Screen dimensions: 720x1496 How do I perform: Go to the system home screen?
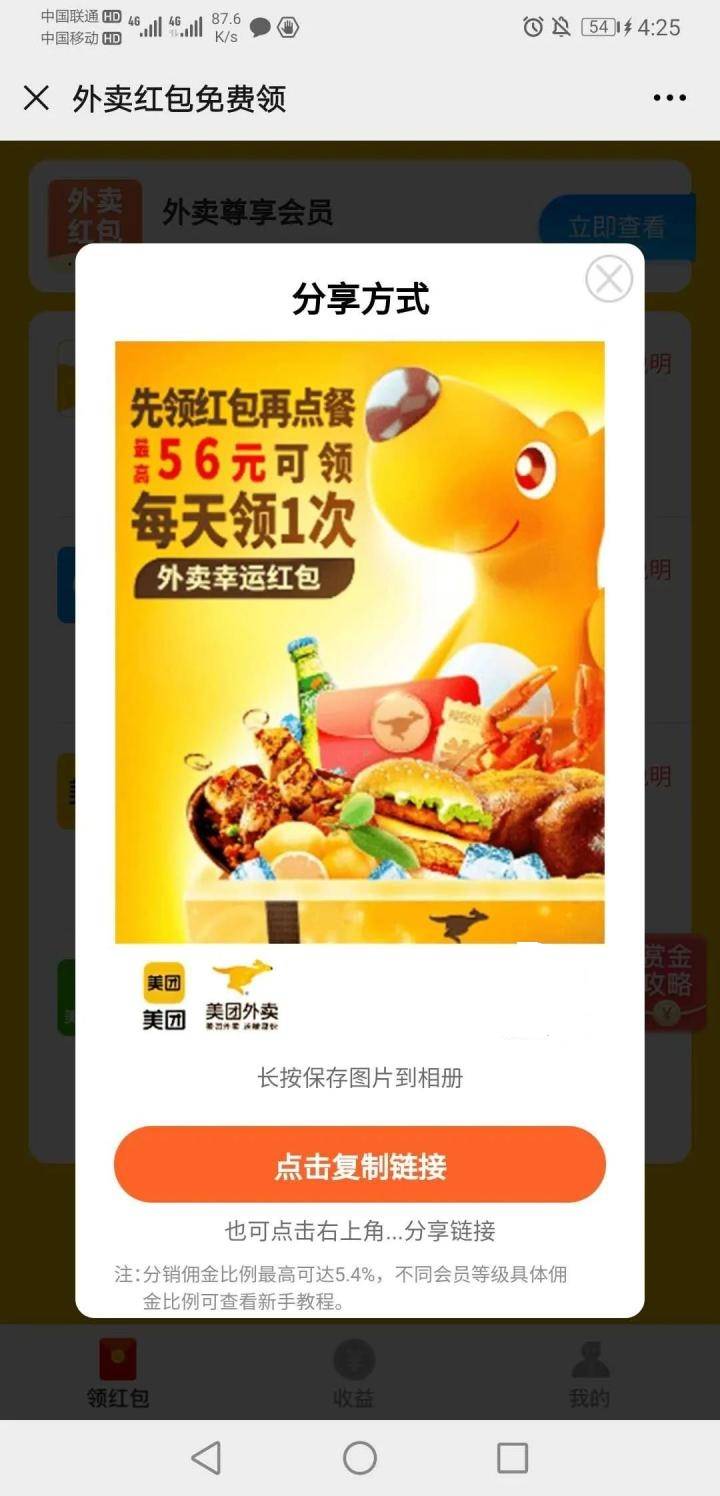click(360, 1458)
